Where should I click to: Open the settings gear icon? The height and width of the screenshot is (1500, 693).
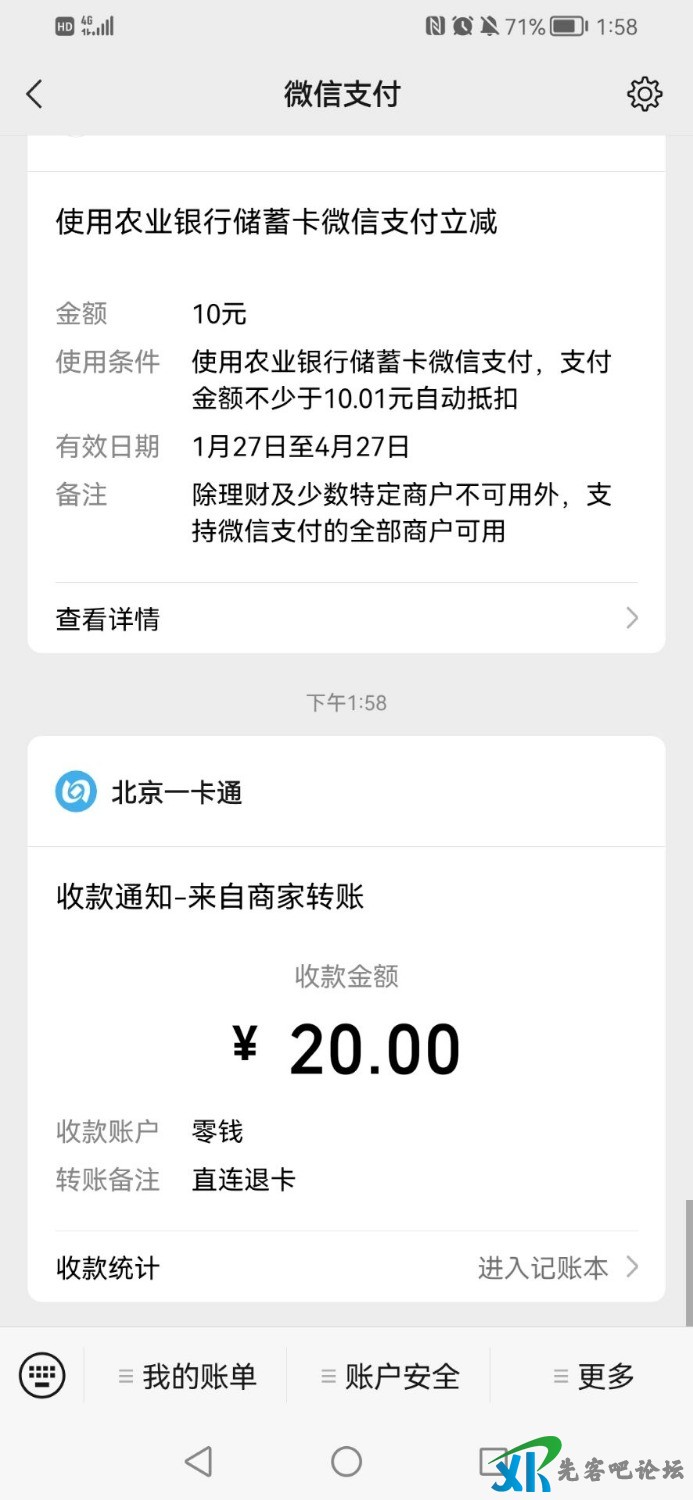point(644,94)
